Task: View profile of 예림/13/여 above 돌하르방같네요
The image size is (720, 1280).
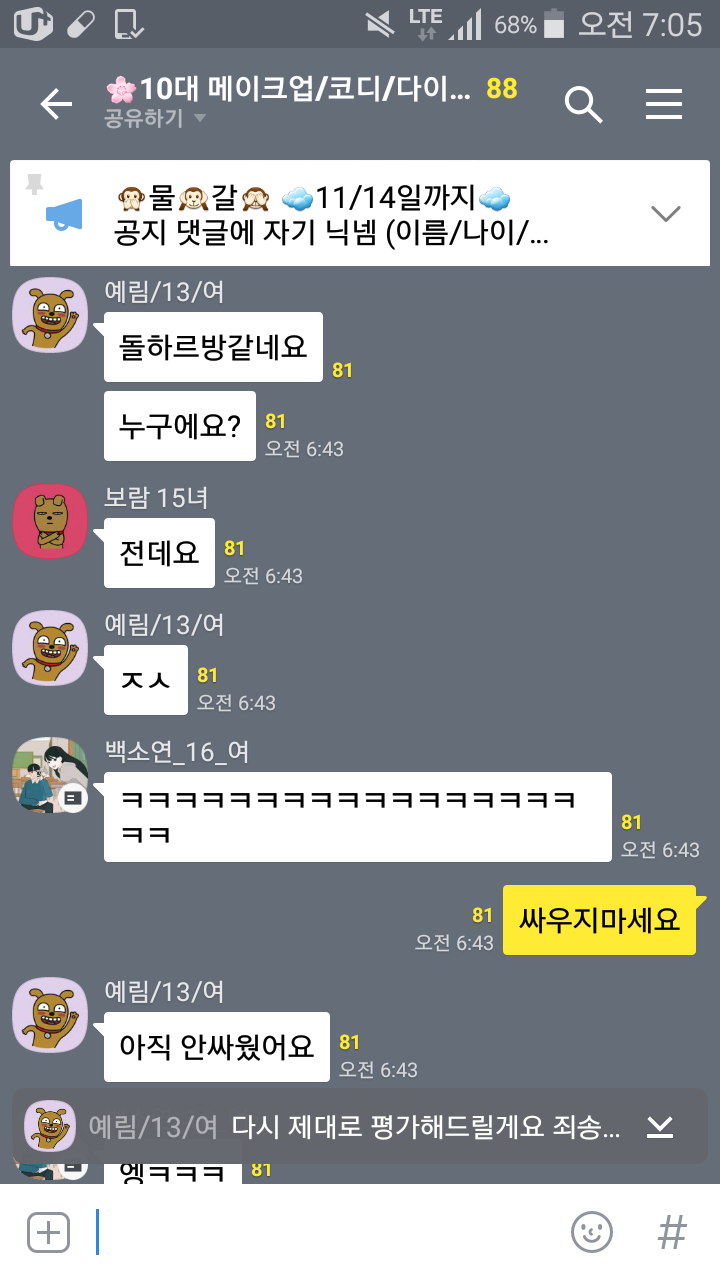Action: pos(50,315)
